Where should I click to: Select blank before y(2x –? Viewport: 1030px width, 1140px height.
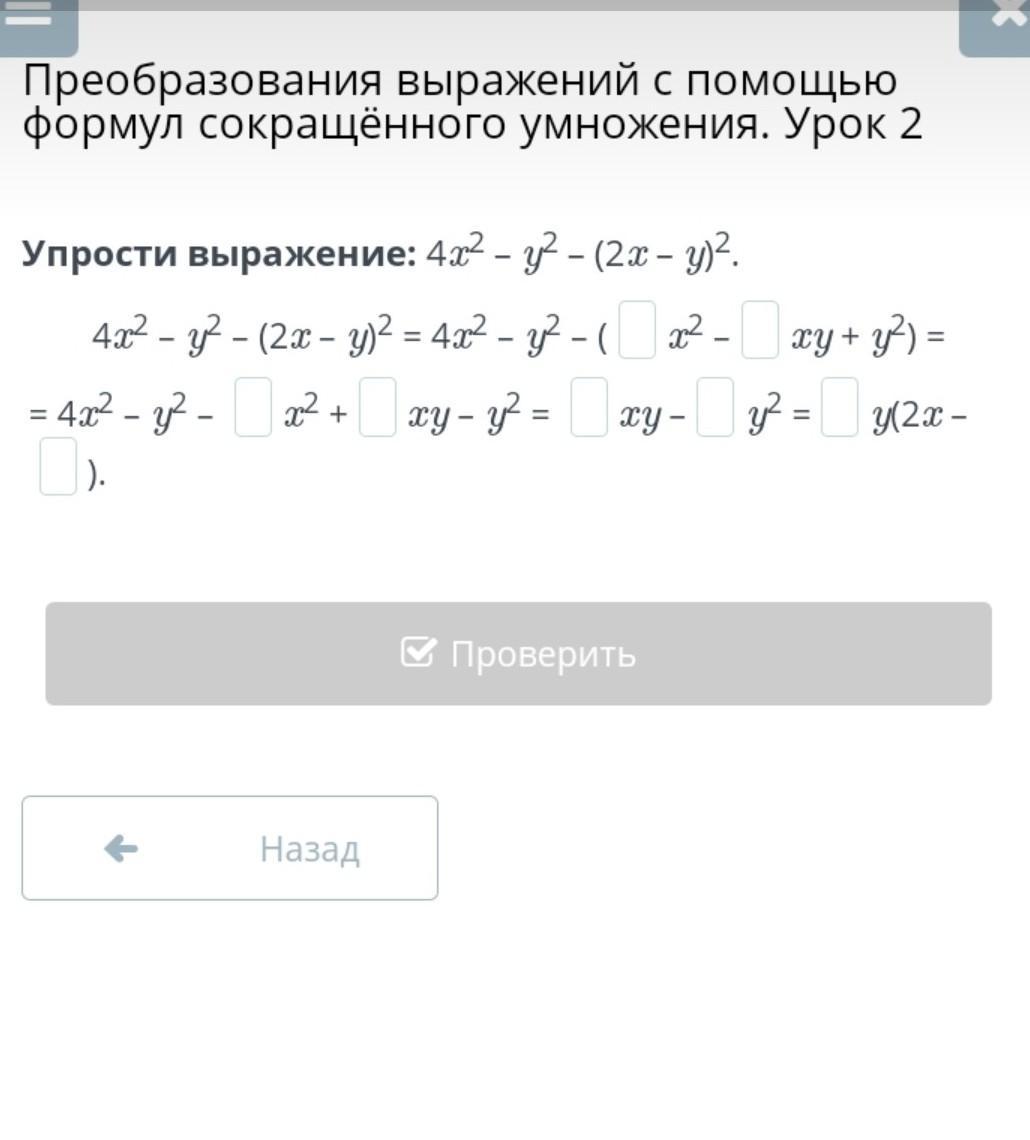[x=840, y=408]
